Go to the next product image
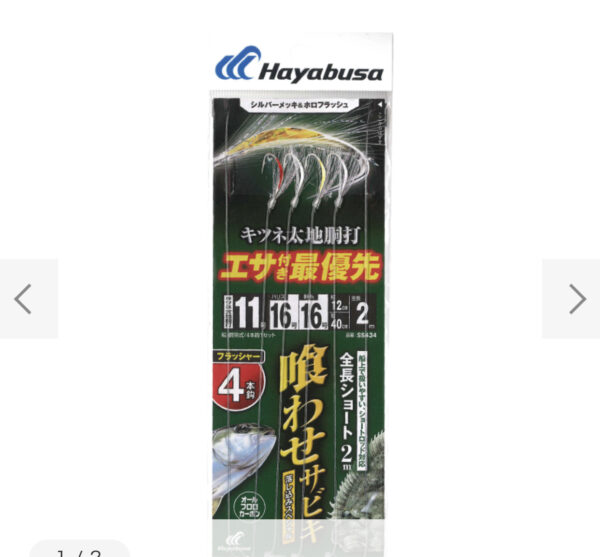Viewport: 600px width, 557px height. 576,298
